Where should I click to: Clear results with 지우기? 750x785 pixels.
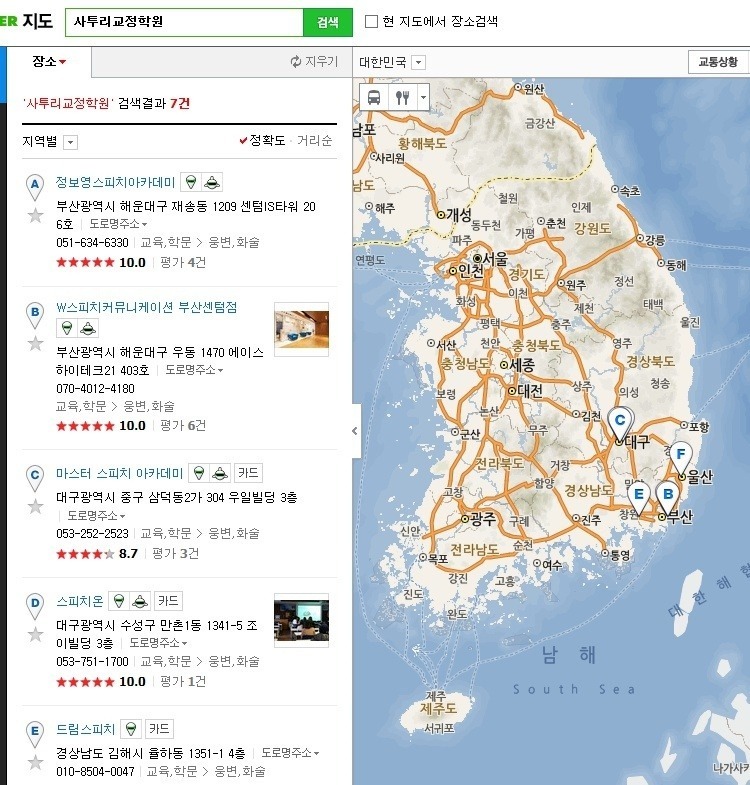tap(314, 62)
